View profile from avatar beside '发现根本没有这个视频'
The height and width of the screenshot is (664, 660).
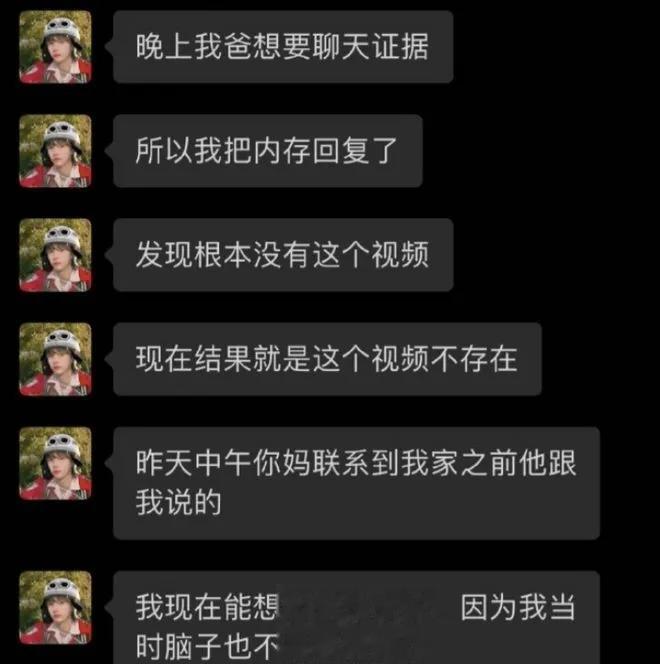(x=55, y=255)
